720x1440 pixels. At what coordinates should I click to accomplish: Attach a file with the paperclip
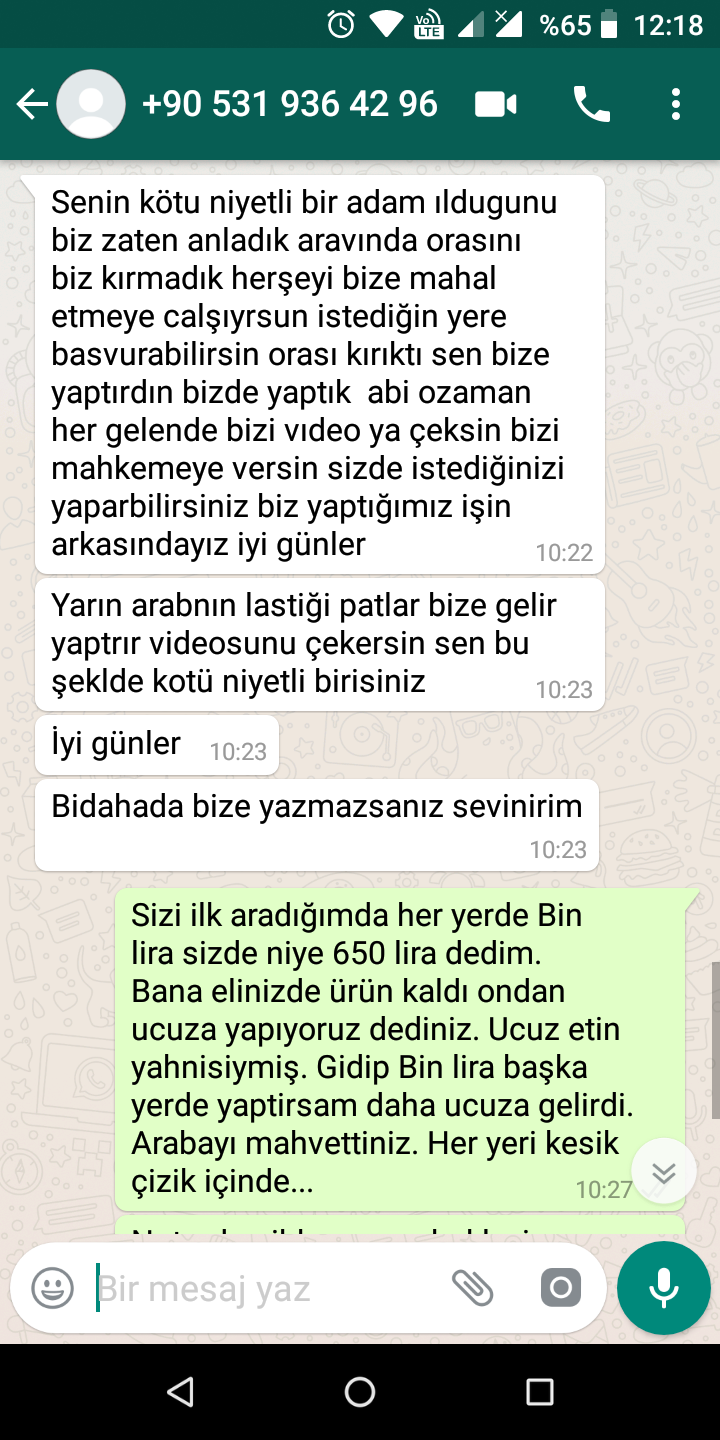point(473,1288)
